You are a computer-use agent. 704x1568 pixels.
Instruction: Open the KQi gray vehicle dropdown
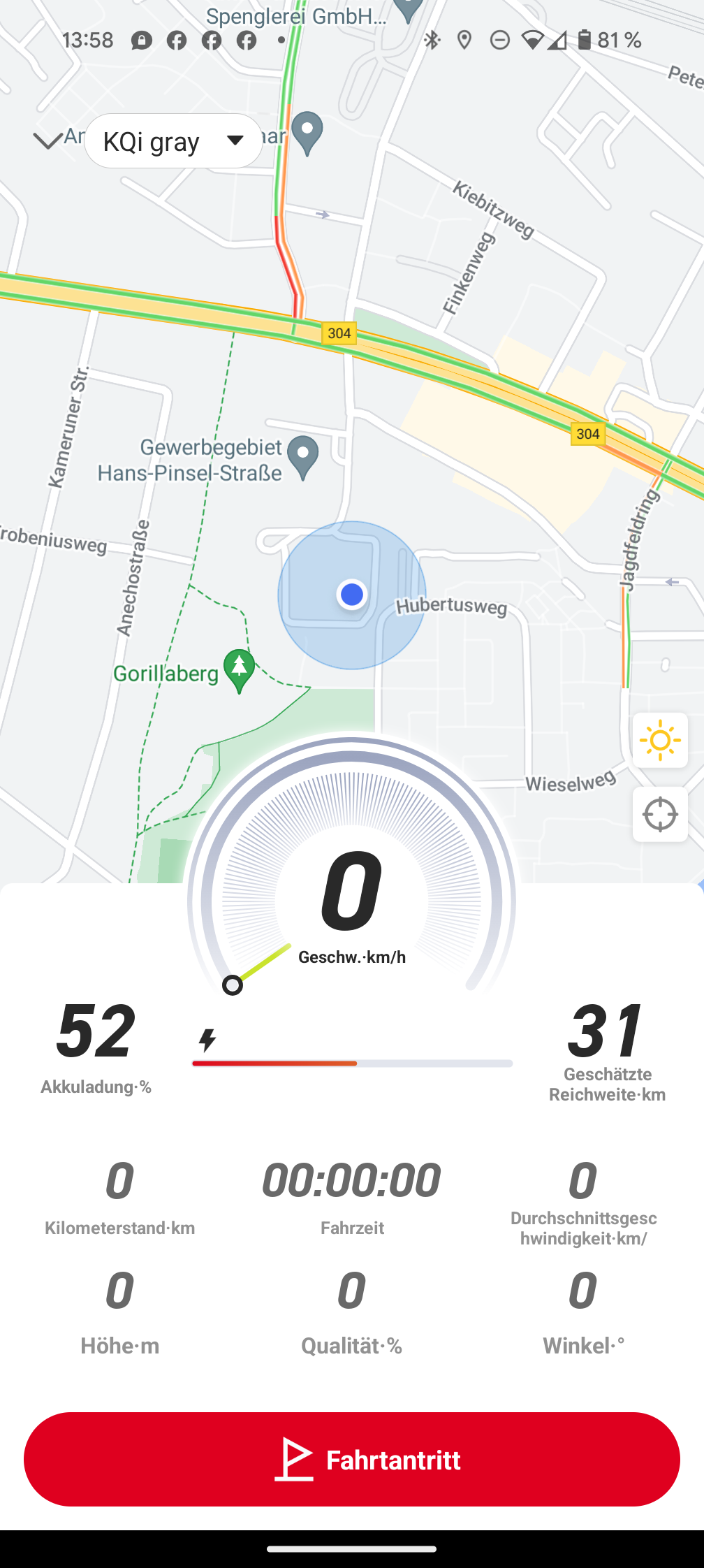[x=173, y=141]
